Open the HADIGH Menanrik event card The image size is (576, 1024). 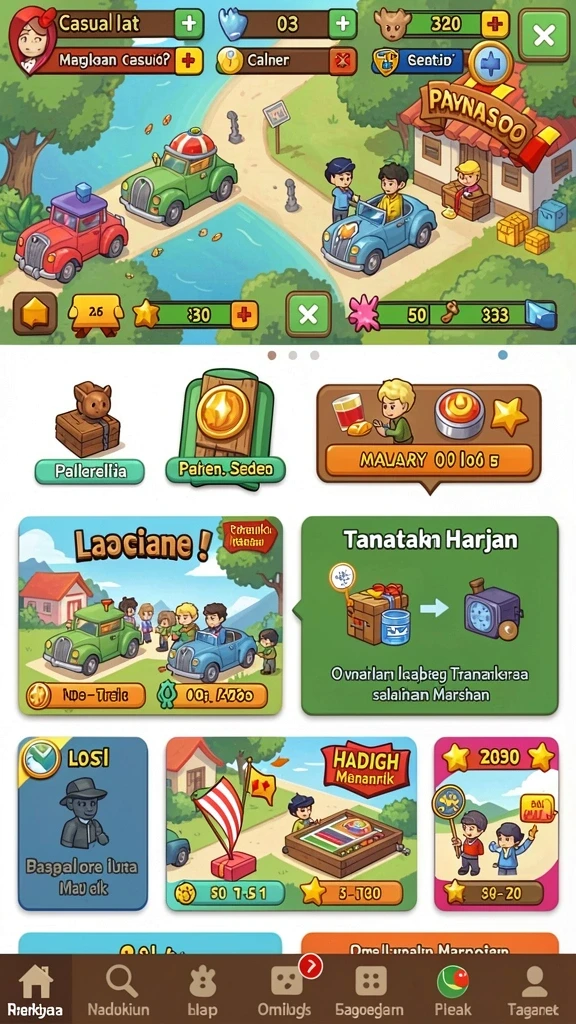click(291, 824)
